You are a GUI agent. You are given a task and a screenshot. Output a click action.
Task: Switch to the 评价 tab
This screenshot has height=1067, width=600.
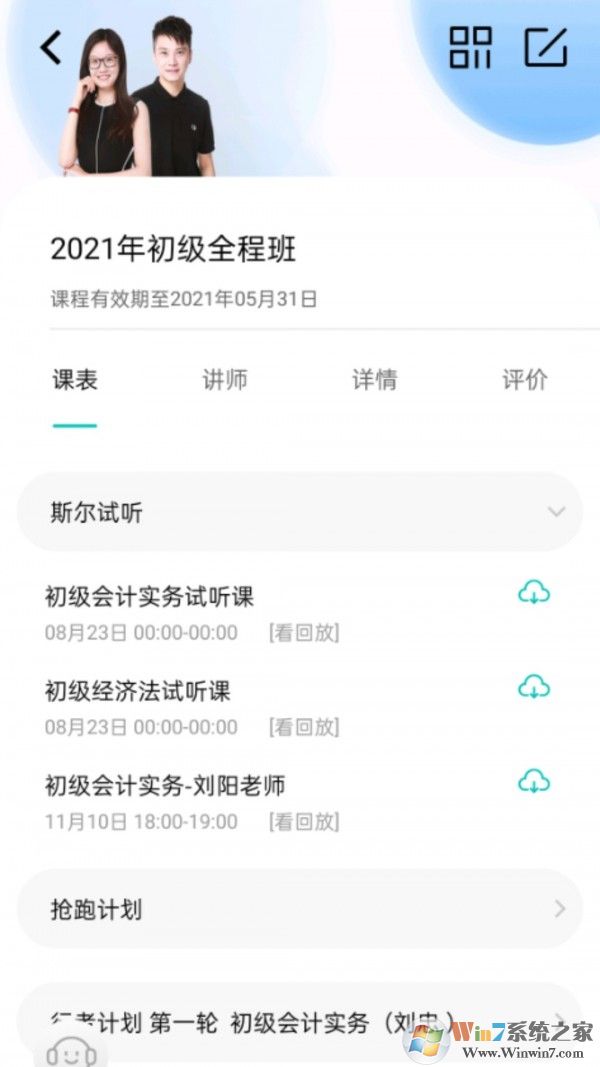(524, 380)
